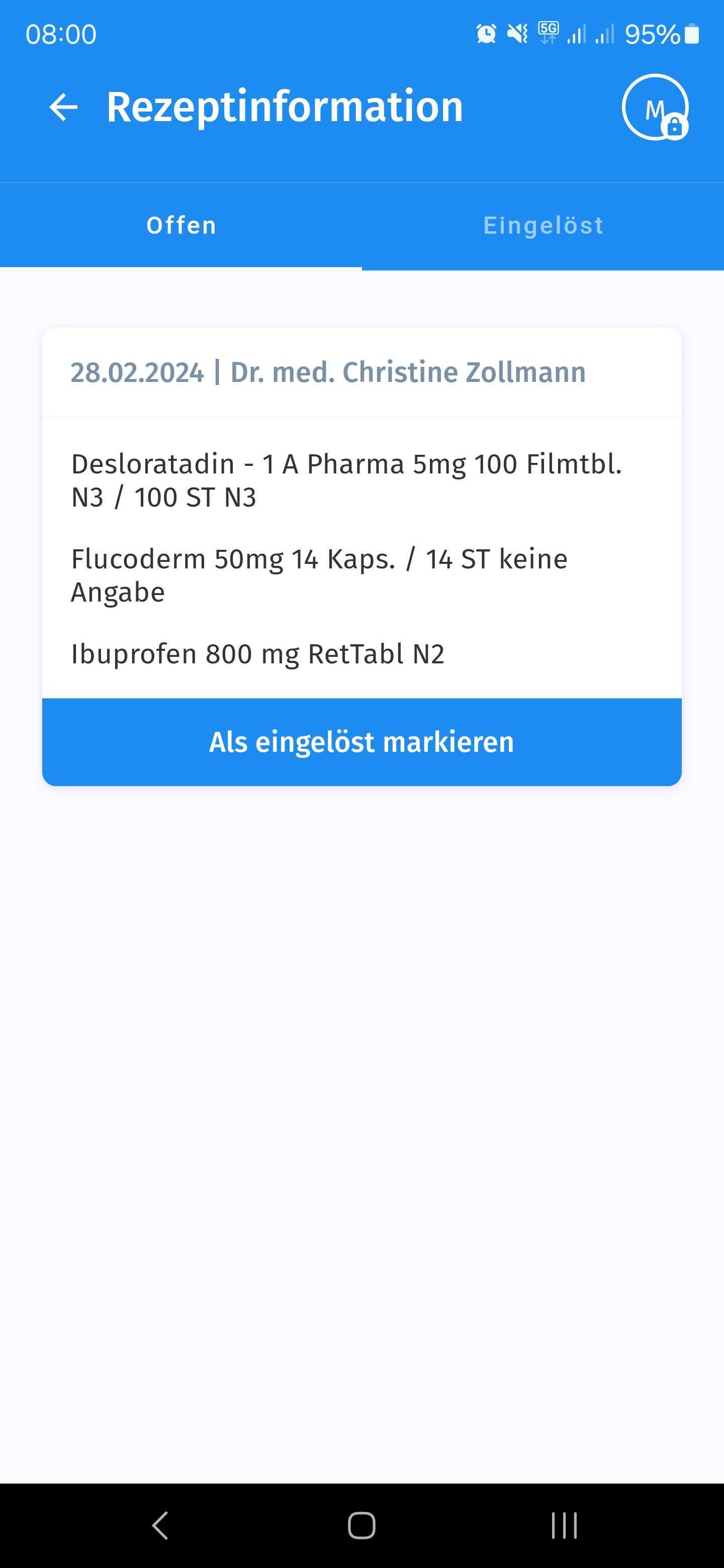Image resolution: width=724 pixels, height=1568 pixels.
Task: Open the recent apps overview
Action: [x=564, y=1525]
